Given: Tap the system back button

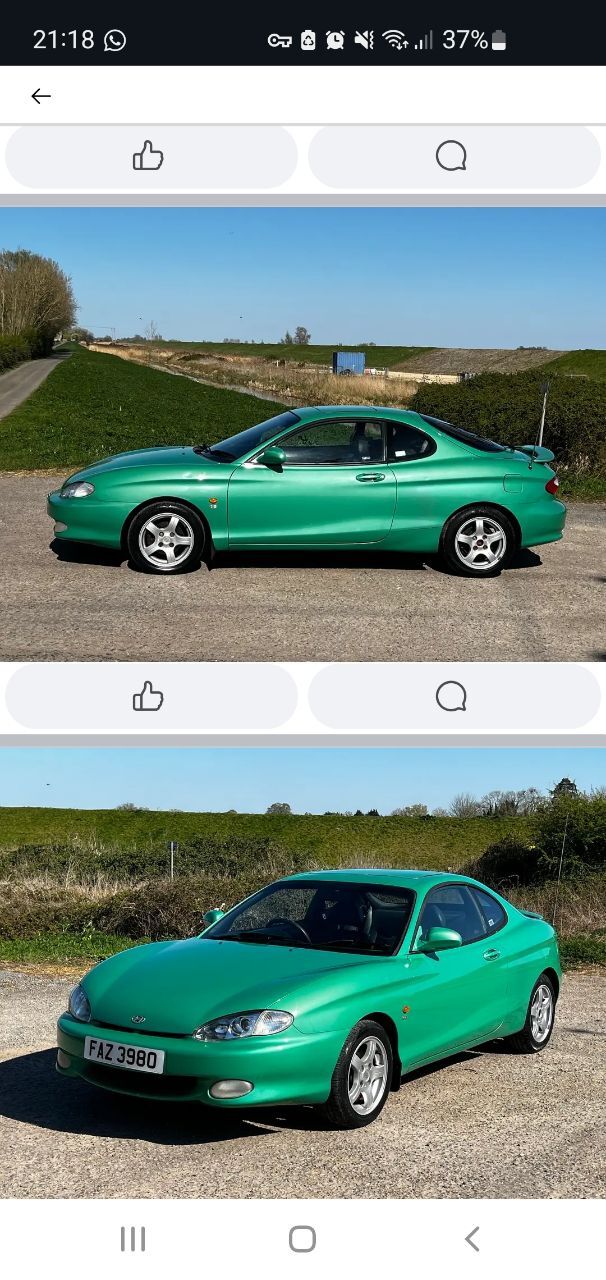Looking at the screenshot, I should (x=472, y=1239).
